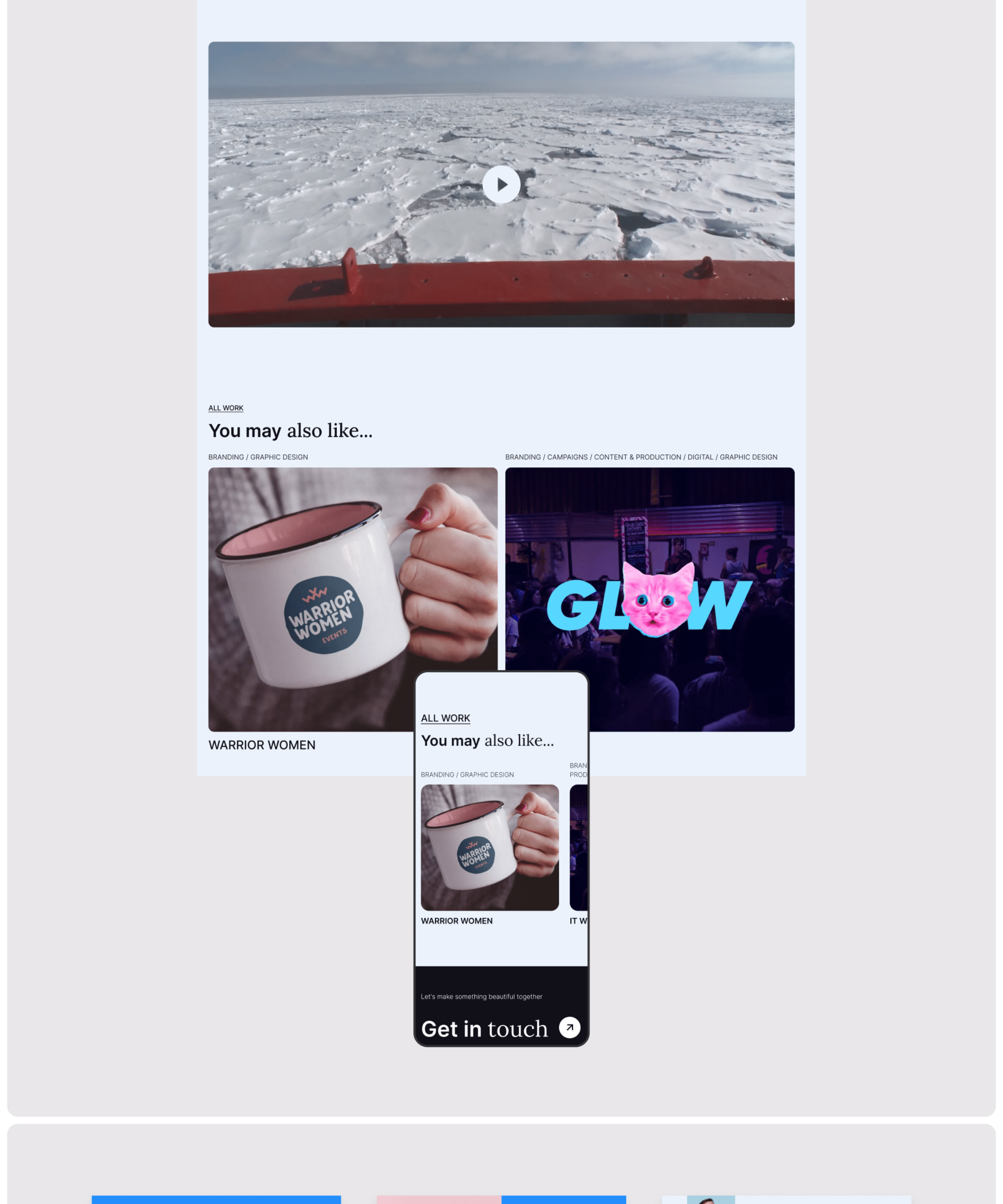
Task: Open the "ALL WORK" link above the heading
Action: click(x=226, y=408)
